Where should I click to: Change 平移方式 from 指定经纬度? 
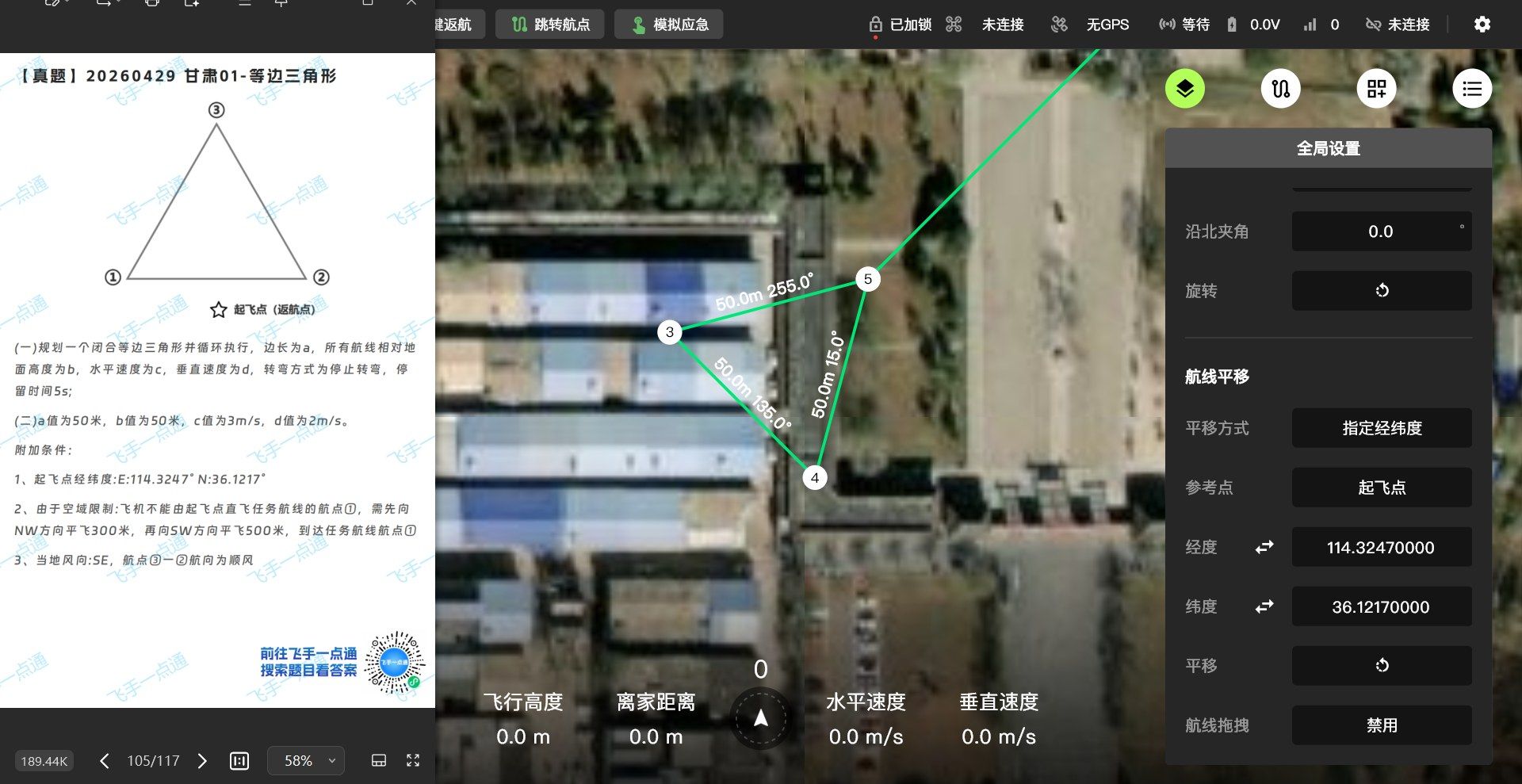pos(1382,428)
